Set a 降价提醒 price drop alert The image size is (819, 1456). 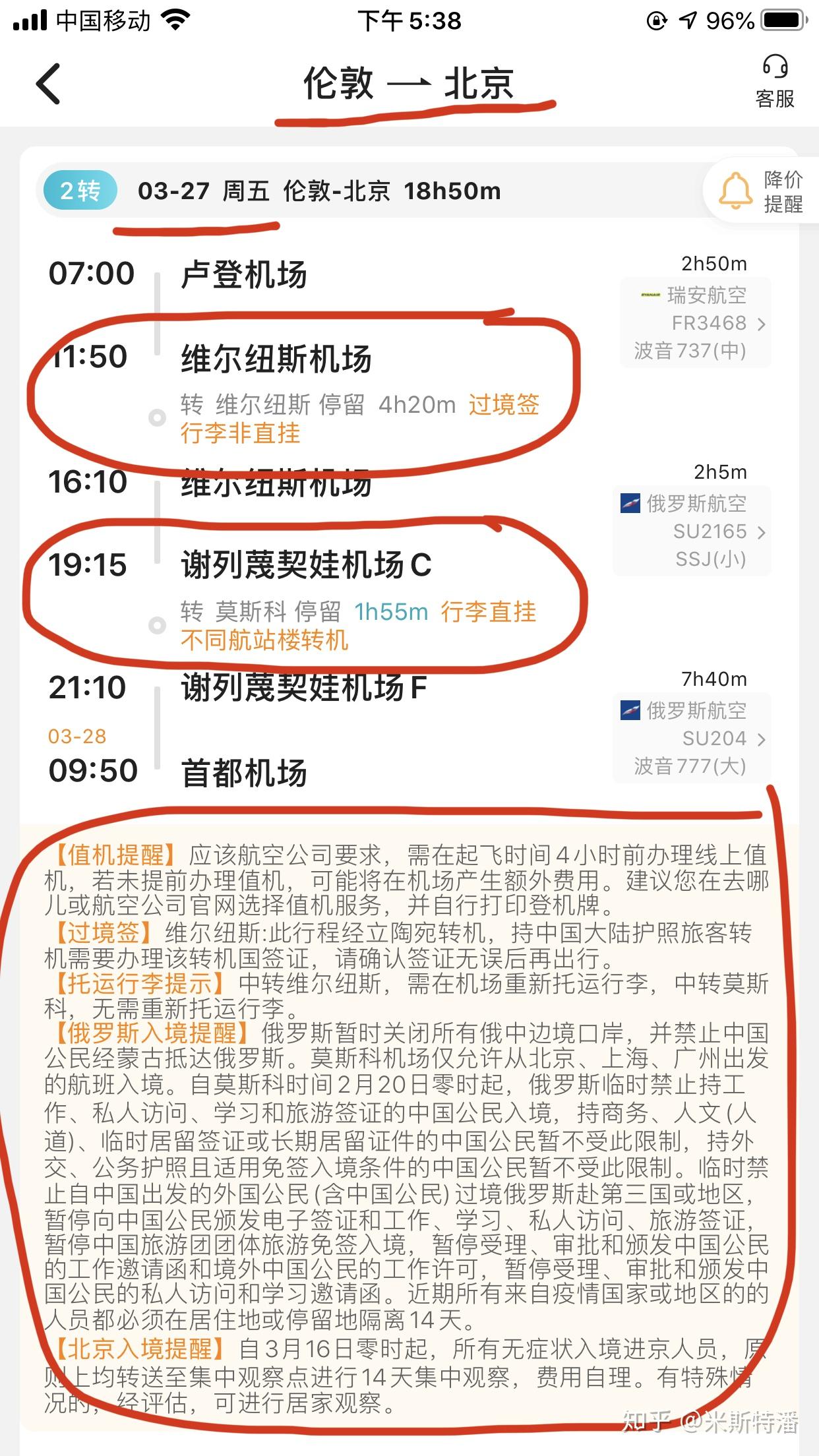(x=760, y=192)
